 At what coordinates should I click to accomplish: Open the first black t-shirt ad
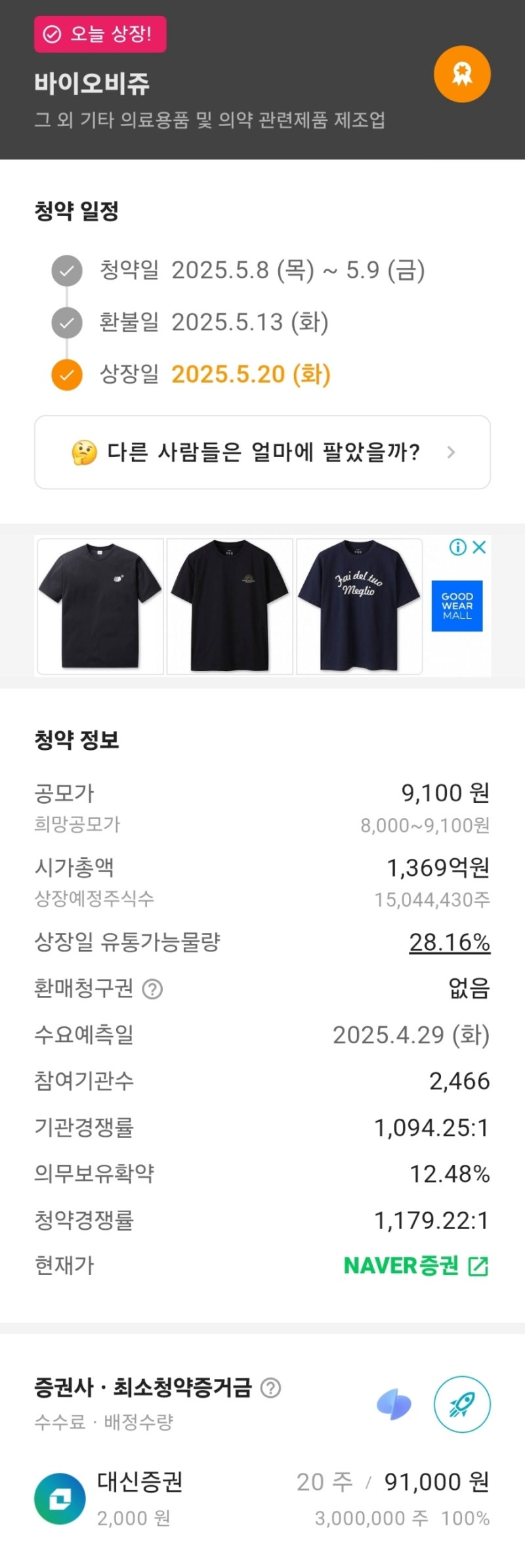100,606
